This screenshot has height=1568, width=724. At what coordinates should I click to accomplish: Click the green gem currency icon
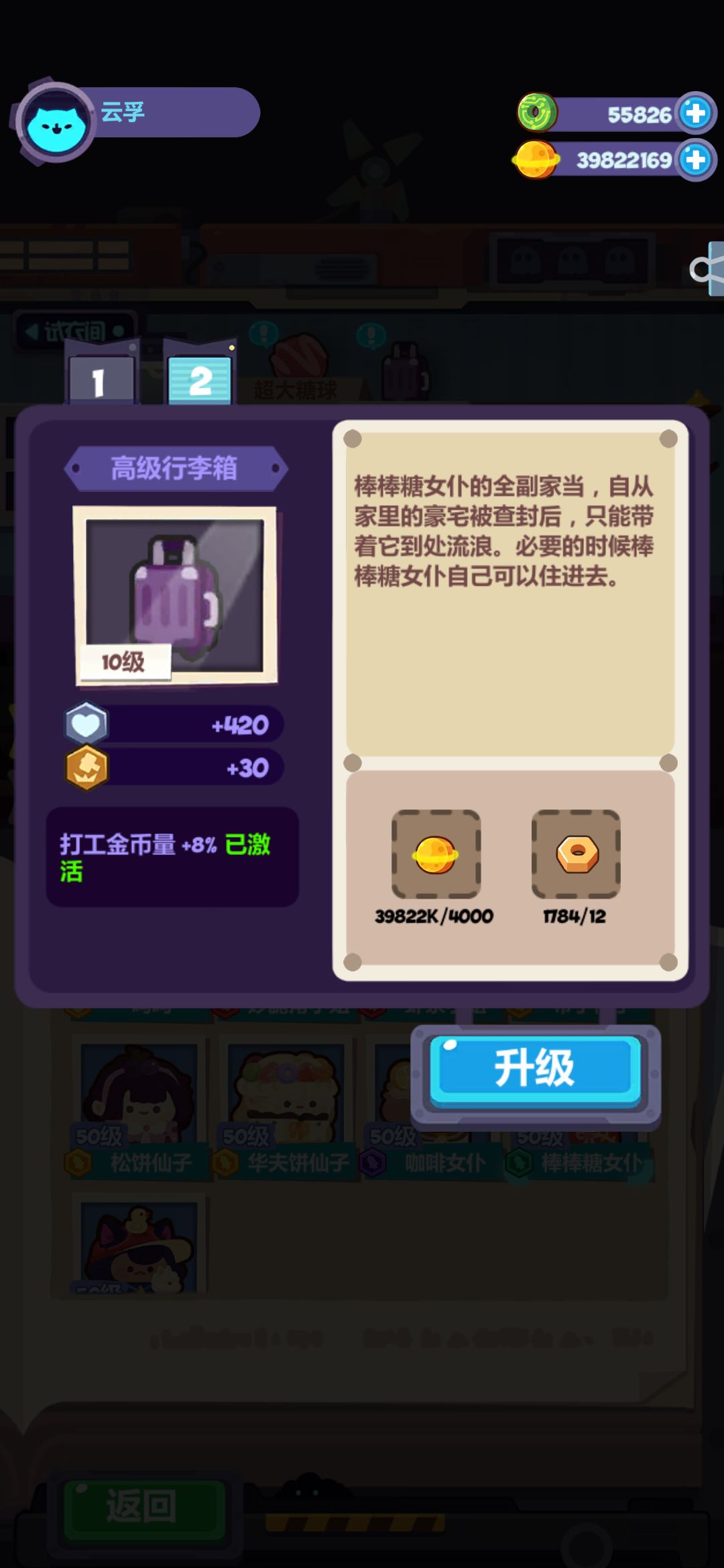(536, 113)
